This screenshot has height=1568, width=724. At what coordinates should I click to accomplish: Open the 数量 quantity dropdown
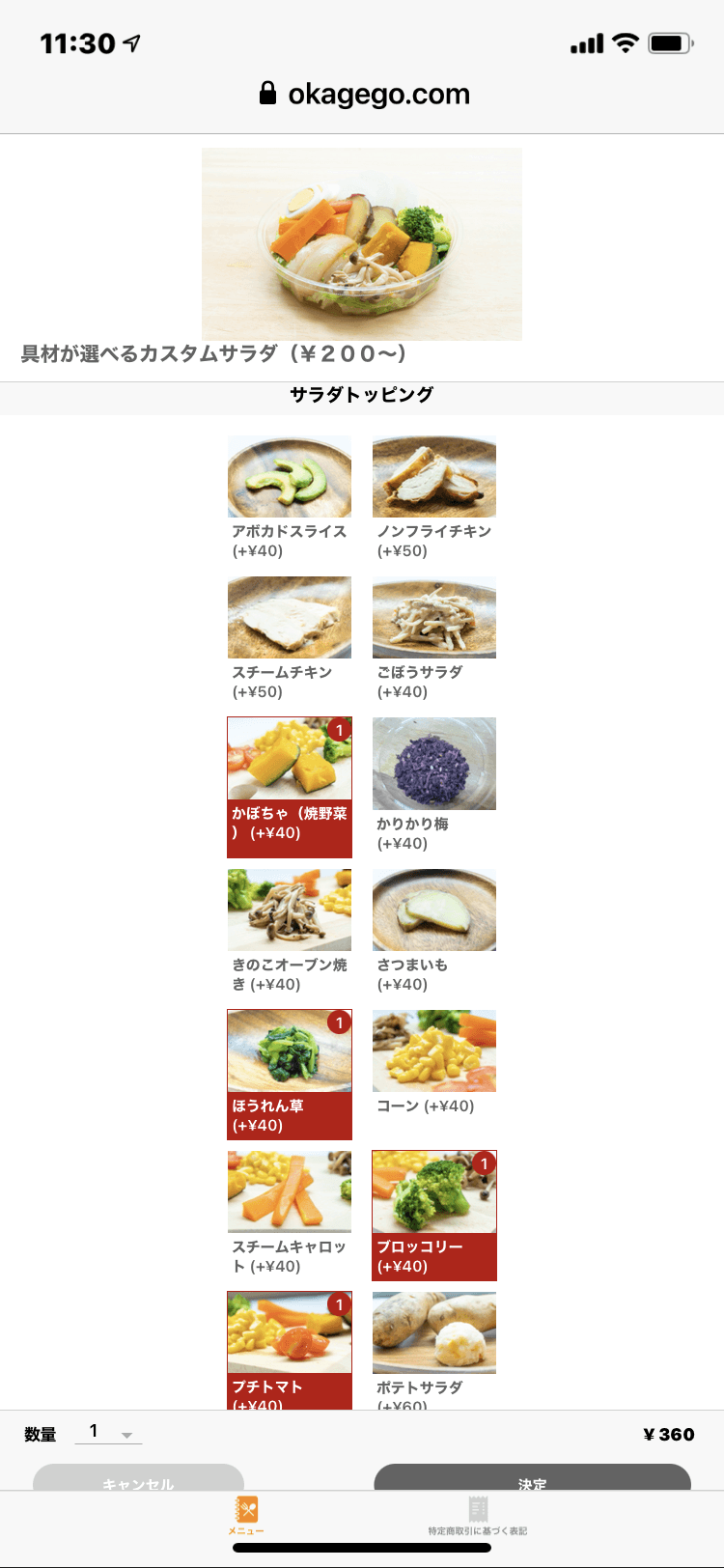coord(108,1433)
